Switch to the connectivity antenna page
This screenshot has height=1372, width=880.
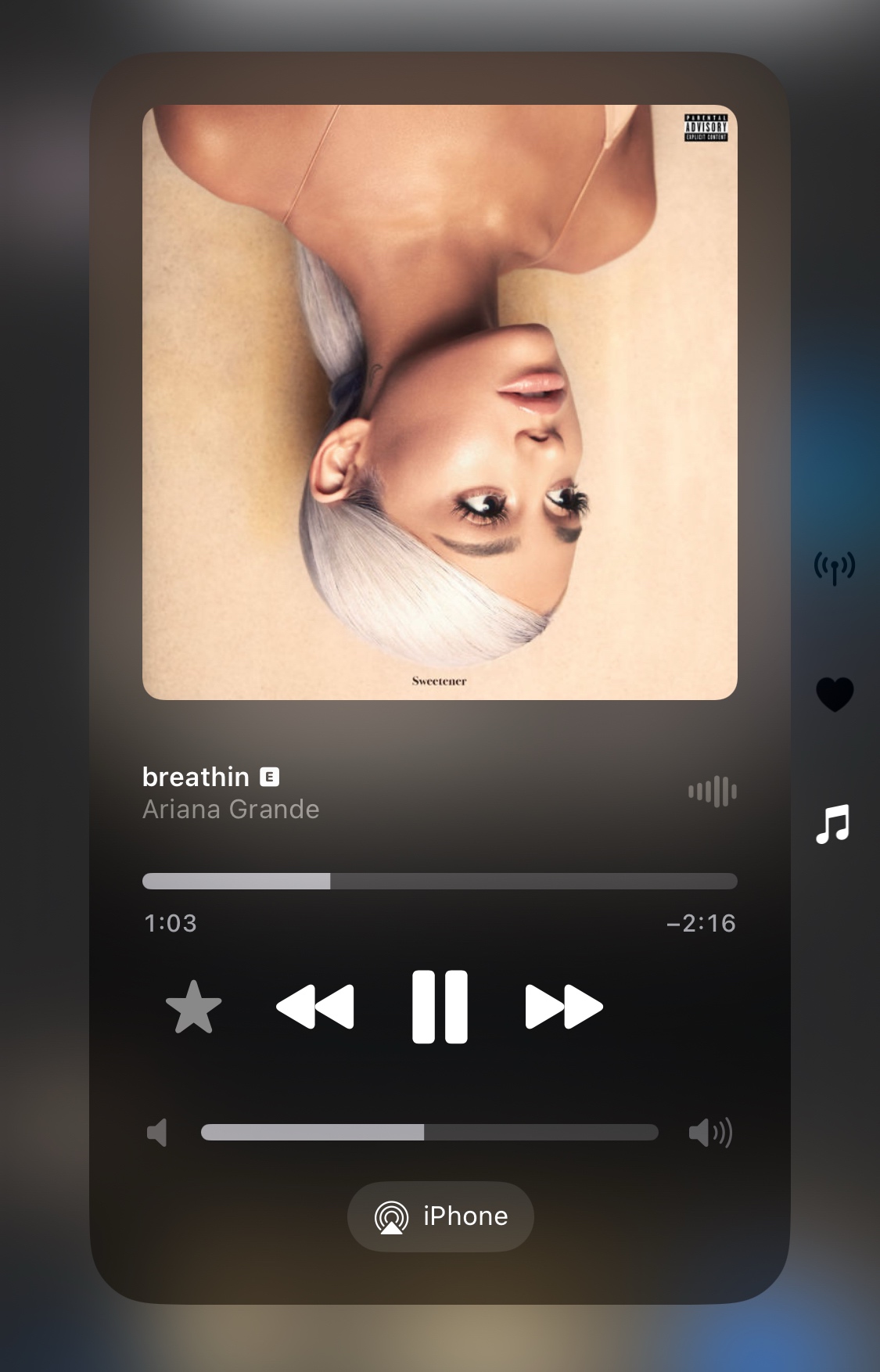coord(835,566)
